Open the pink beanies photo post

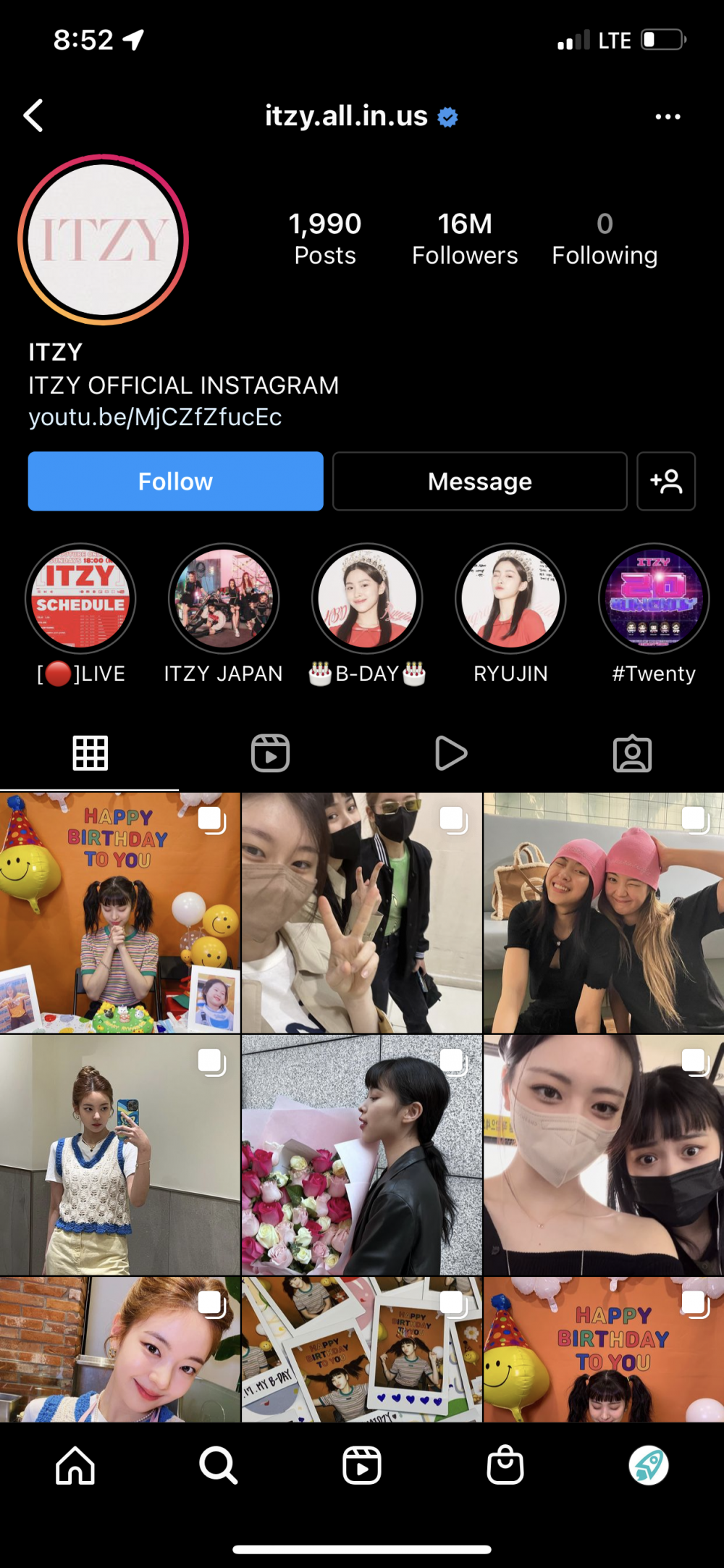[x=603, y=913]
